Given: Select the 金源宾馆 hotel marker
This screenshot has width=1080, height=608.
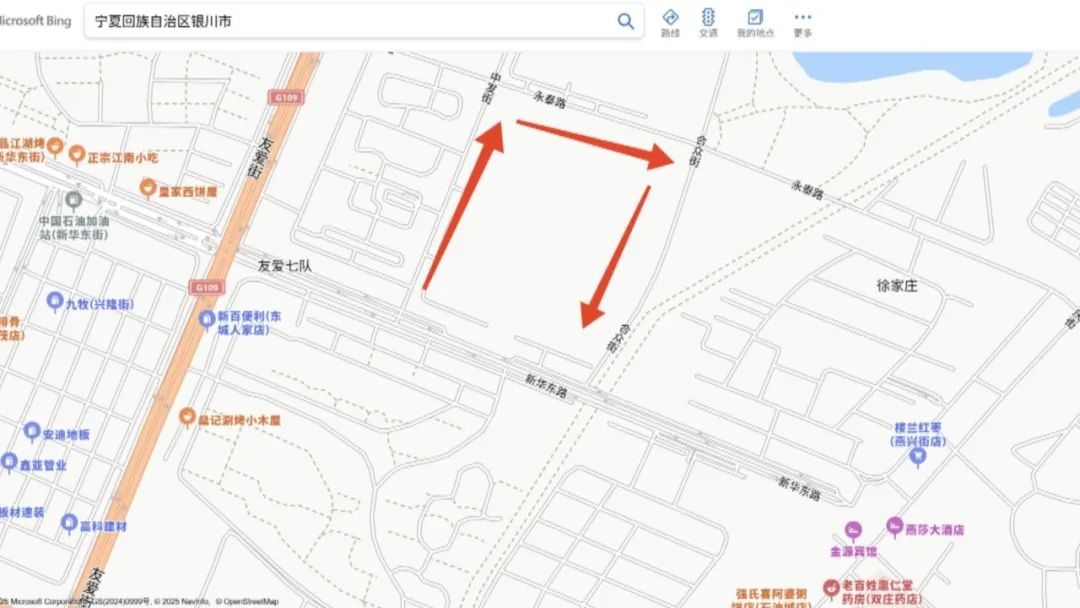Looking at the screenshot, I should [x=853, y=531].
